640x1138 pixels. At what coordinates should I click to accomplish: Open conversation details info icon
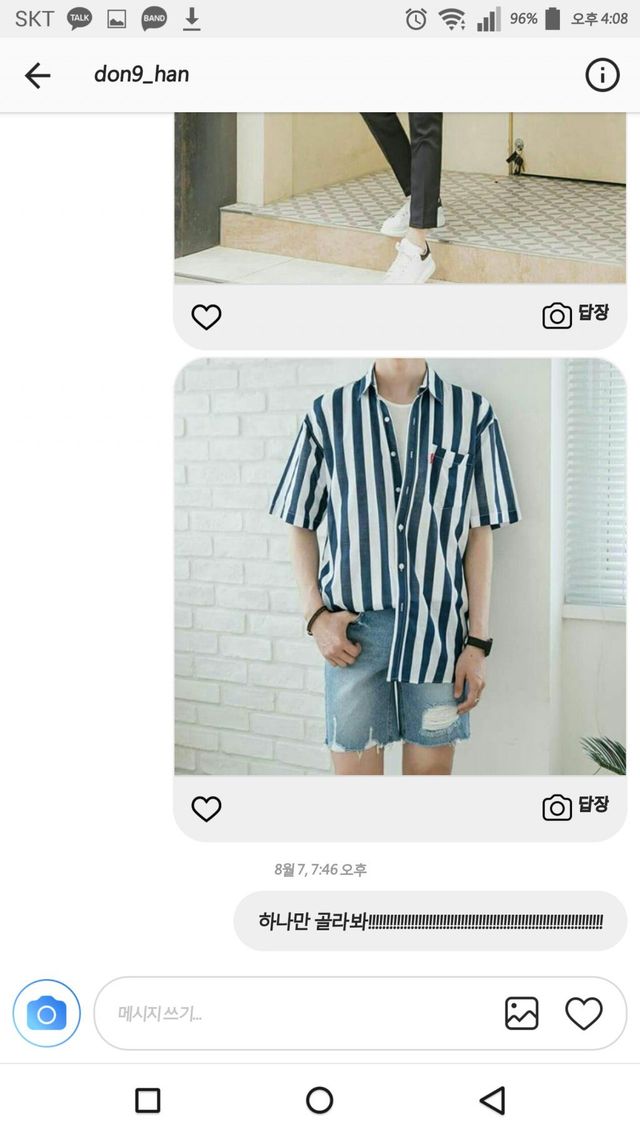coord(602,75)
